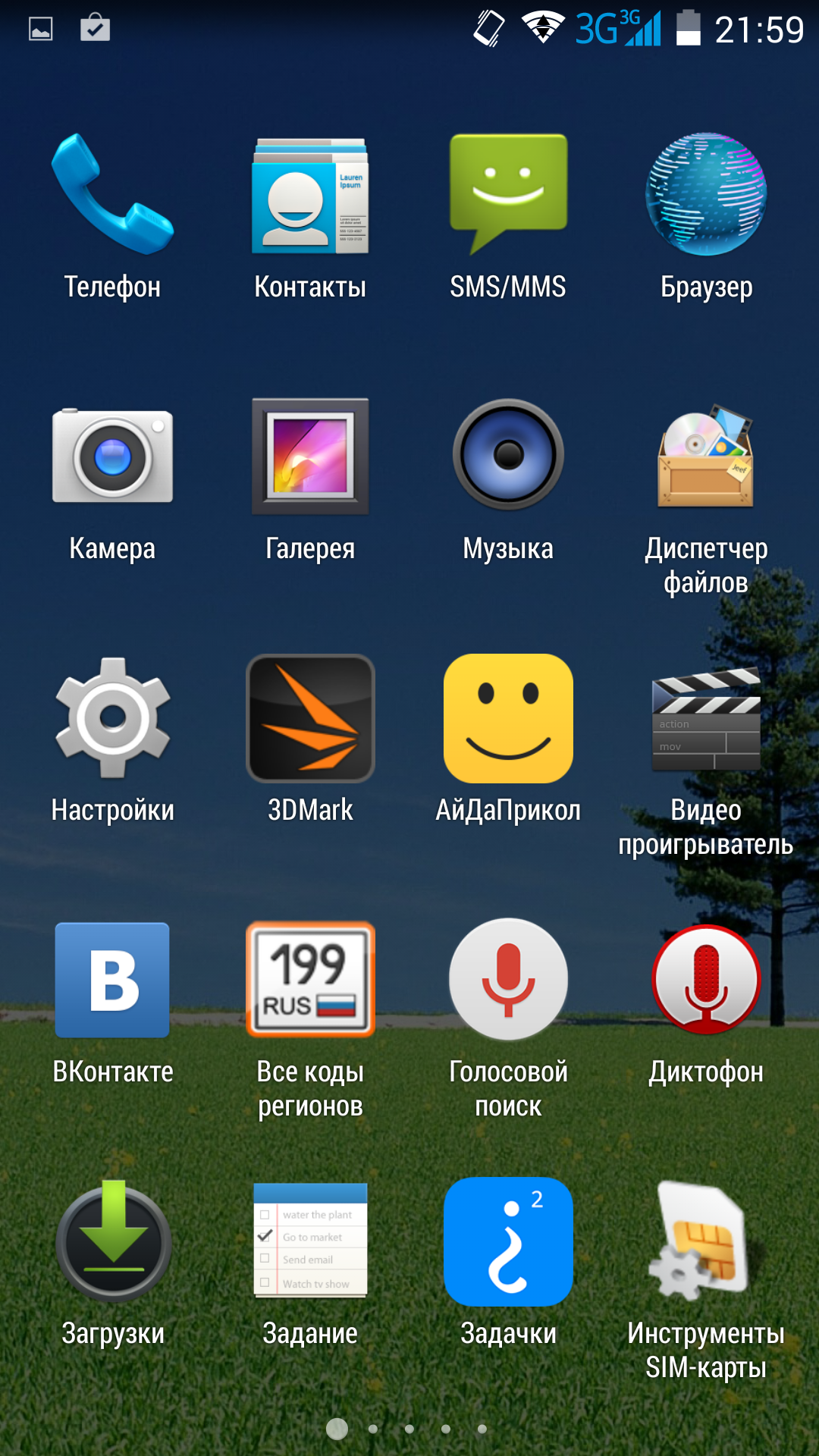819x1456 pixels.
Task: Launch Задачки app
Action: (x=508, y=1241)
